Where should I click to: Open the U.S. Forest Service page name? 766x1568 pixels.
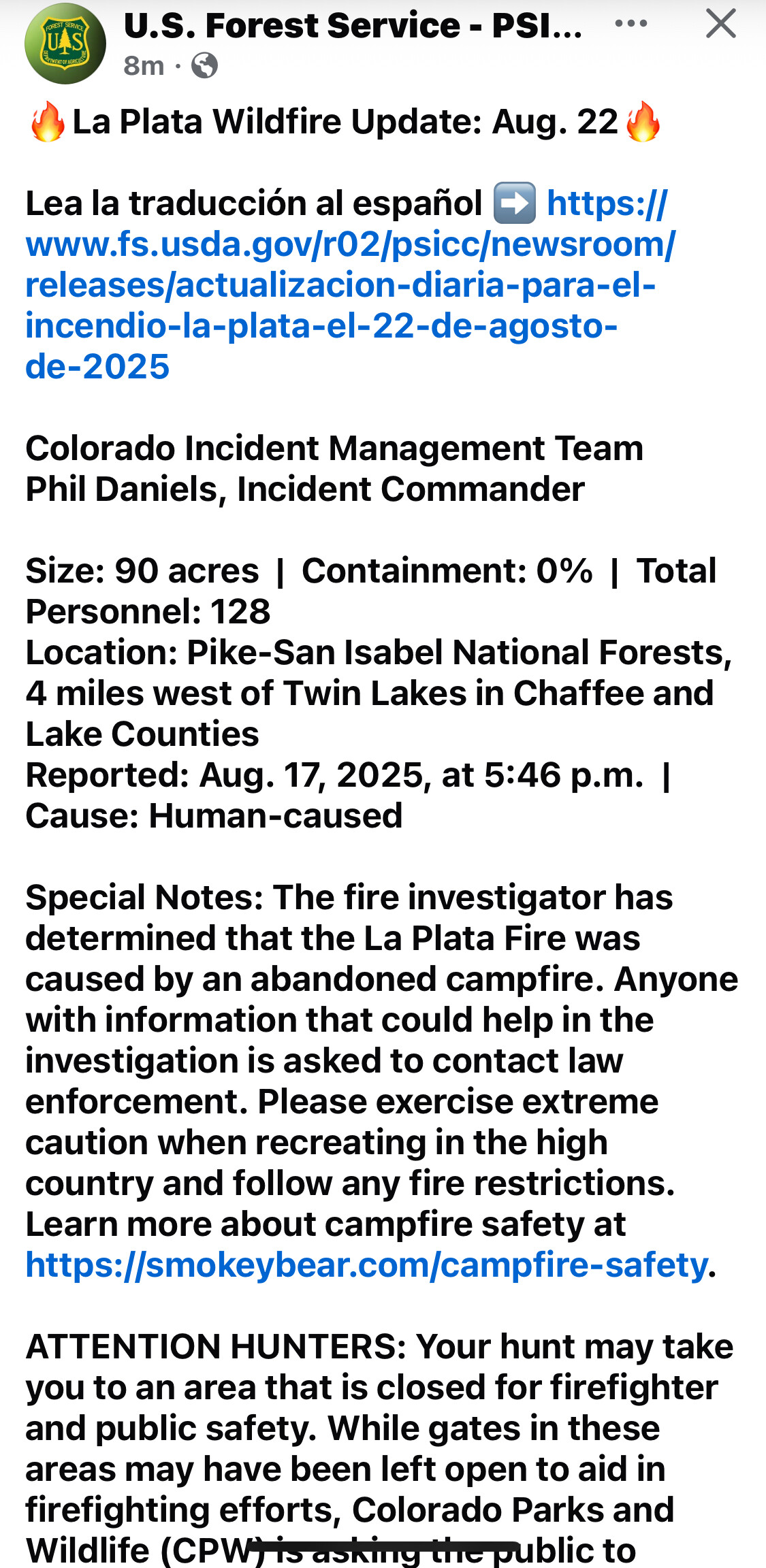coord(353,26)
